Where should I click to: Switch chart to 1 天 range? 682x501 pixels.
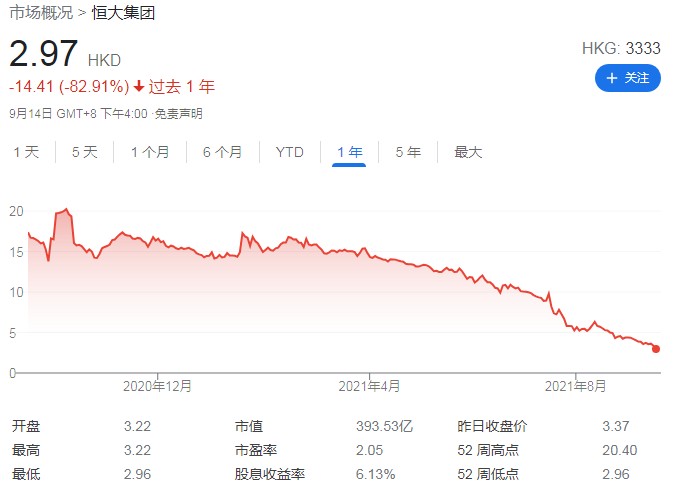26,152
